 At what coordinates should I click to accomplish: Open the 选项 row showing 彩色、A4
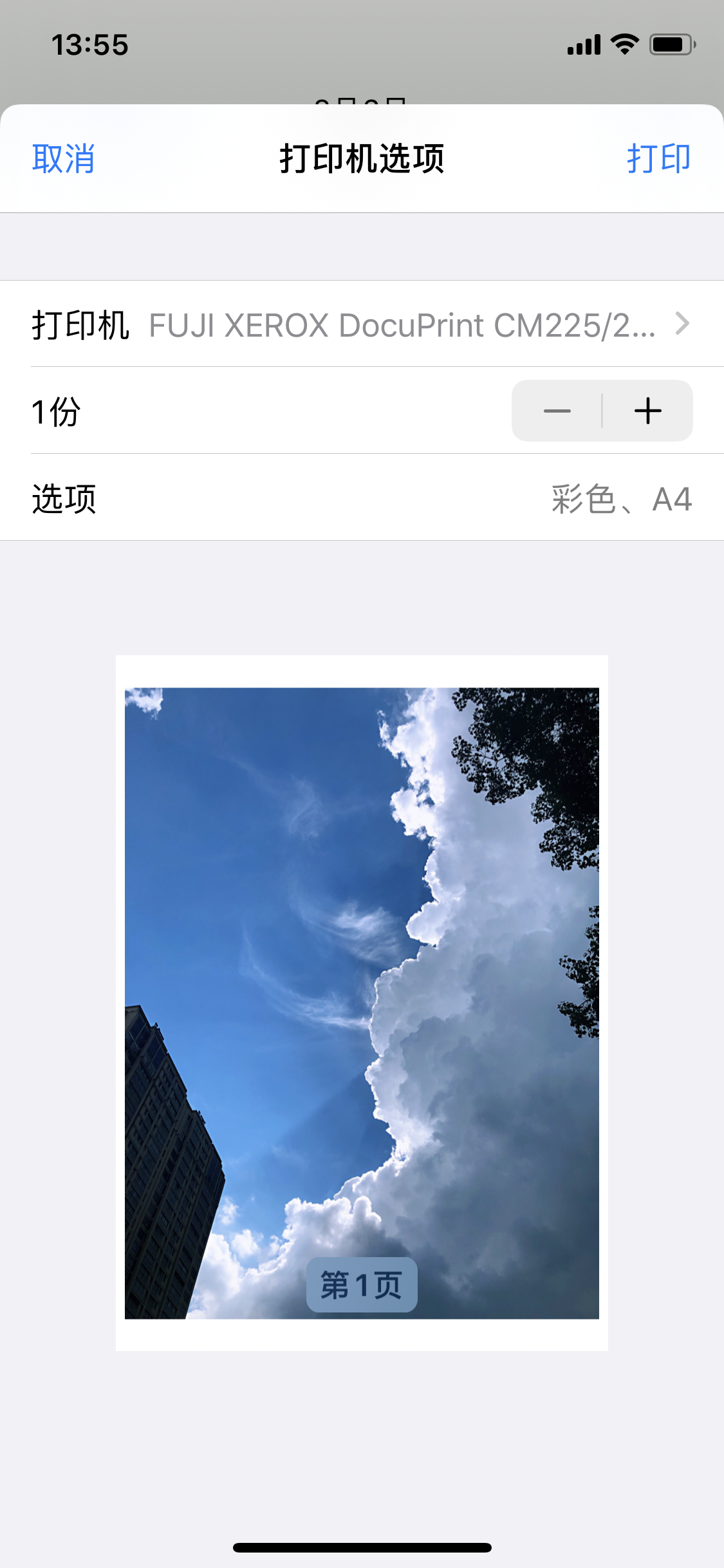point(362,498)
